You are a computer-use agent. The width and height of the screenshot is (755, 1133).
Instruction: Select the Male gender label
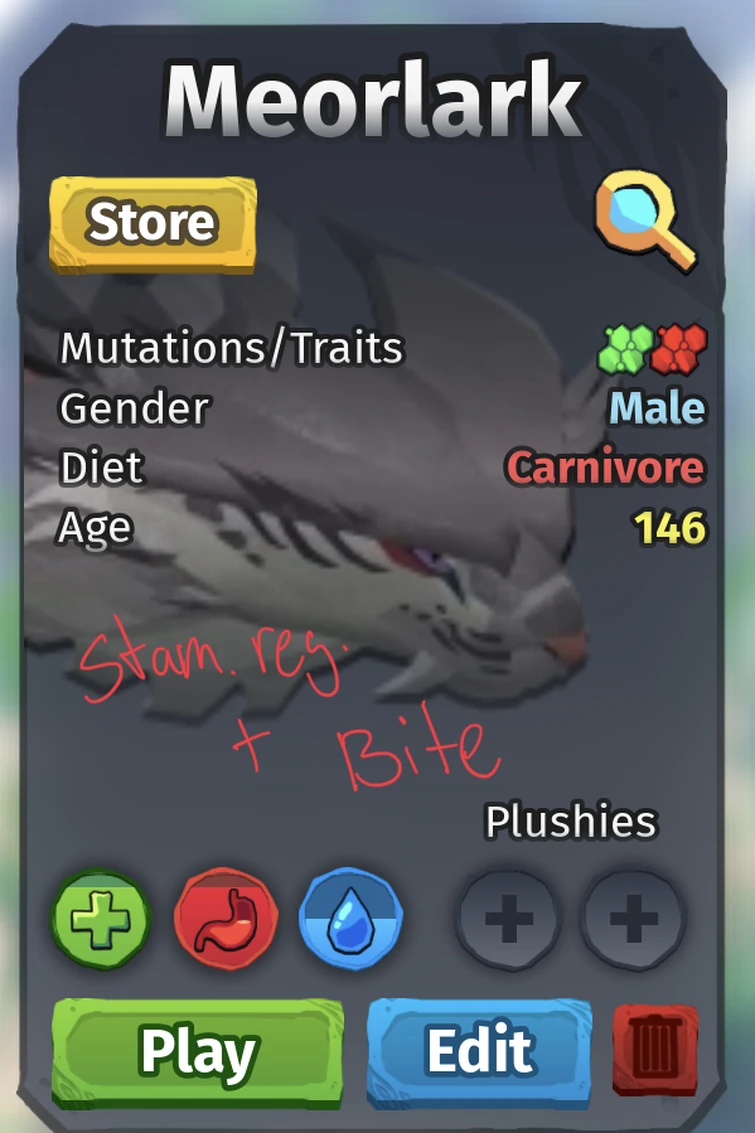[x=655, y=408]
